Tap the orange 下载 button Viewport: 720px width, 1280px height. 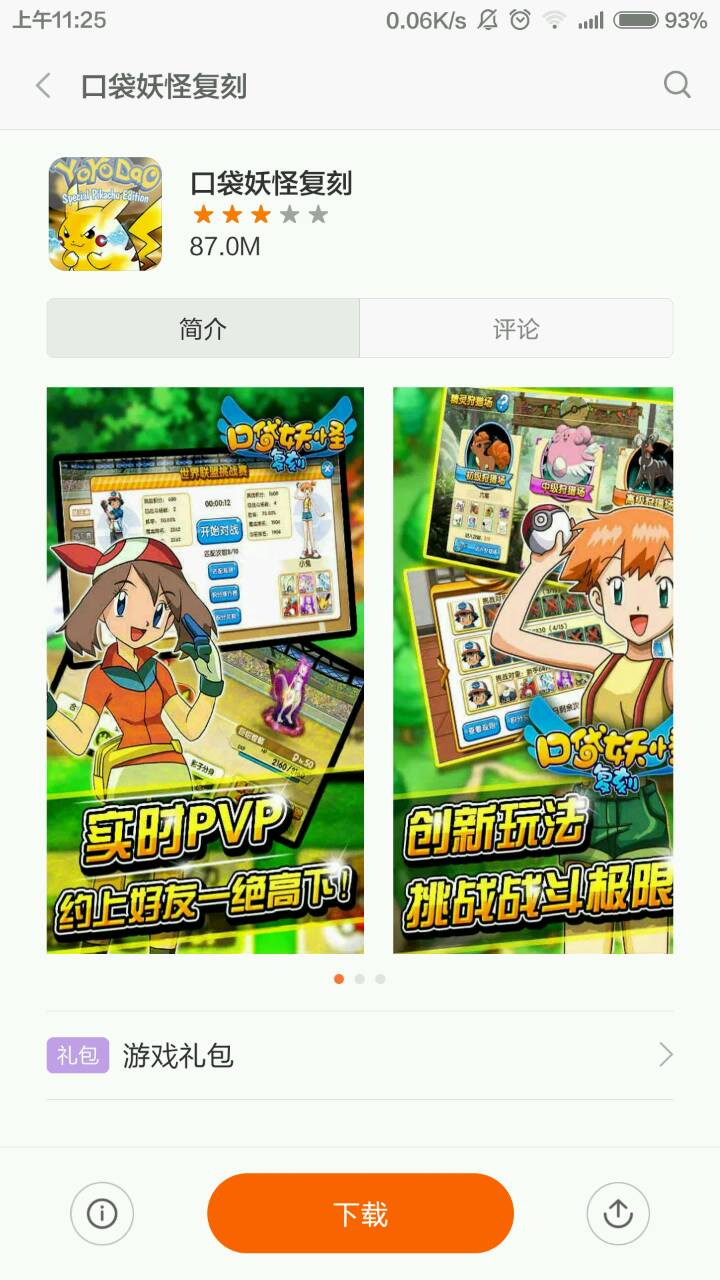pyautogui.click(x=360, y=1213)
